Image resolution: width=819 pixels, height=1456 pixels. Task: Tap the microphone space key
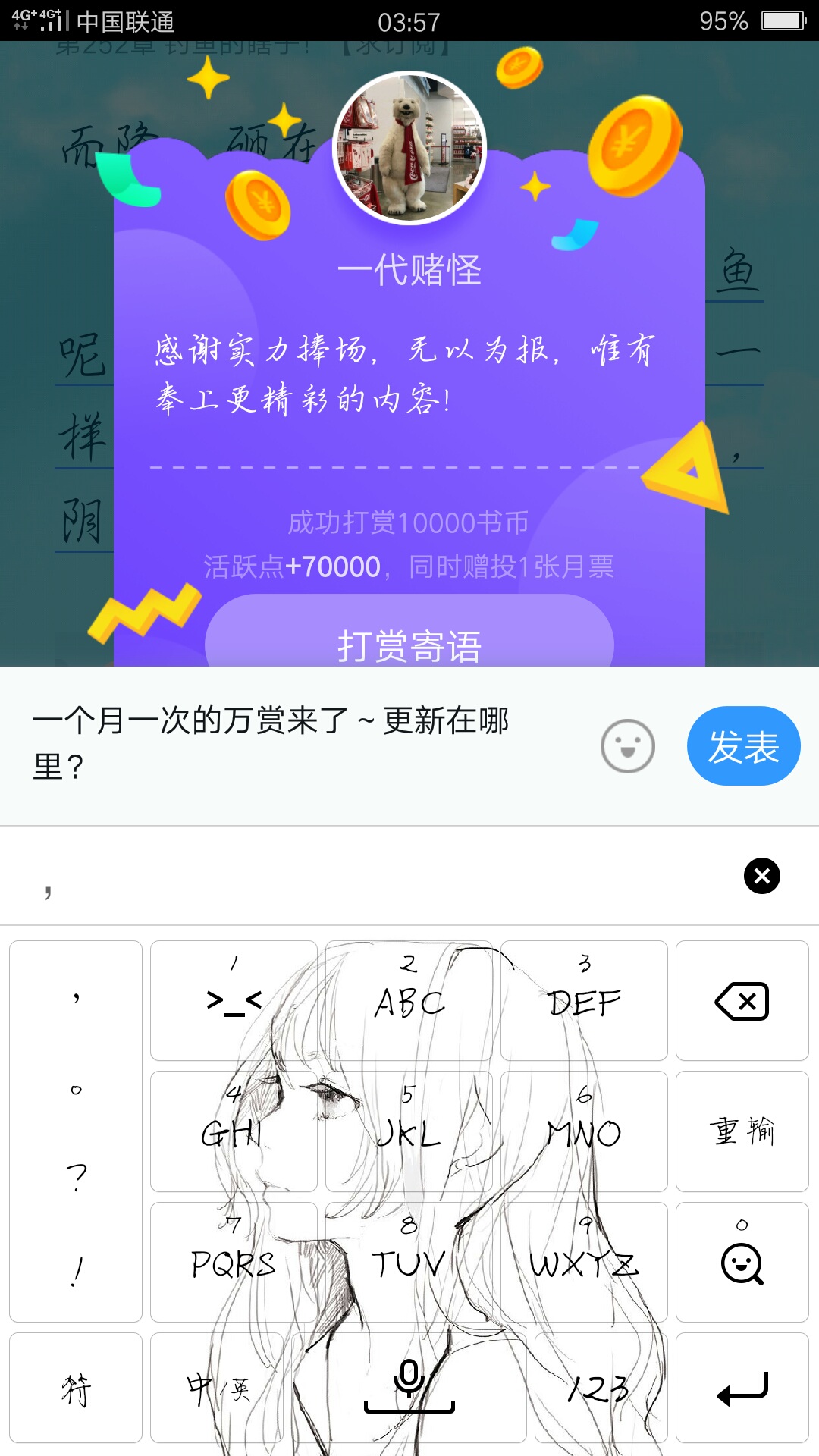pyautogui.click(x=409, y=1388)
